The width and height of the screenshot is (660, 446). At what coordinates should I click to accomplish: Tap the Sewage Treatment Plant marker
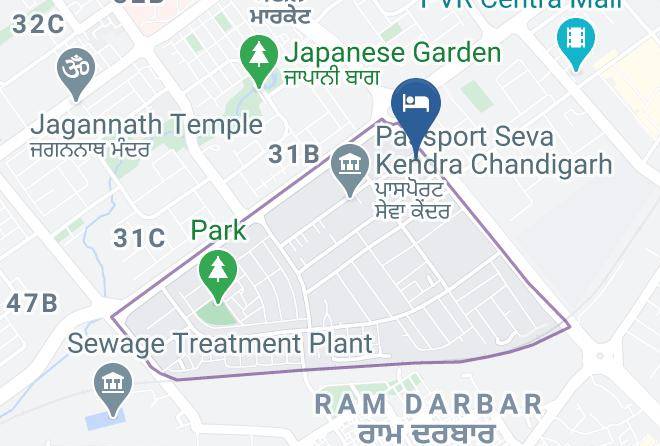click(x=109, y=381)
